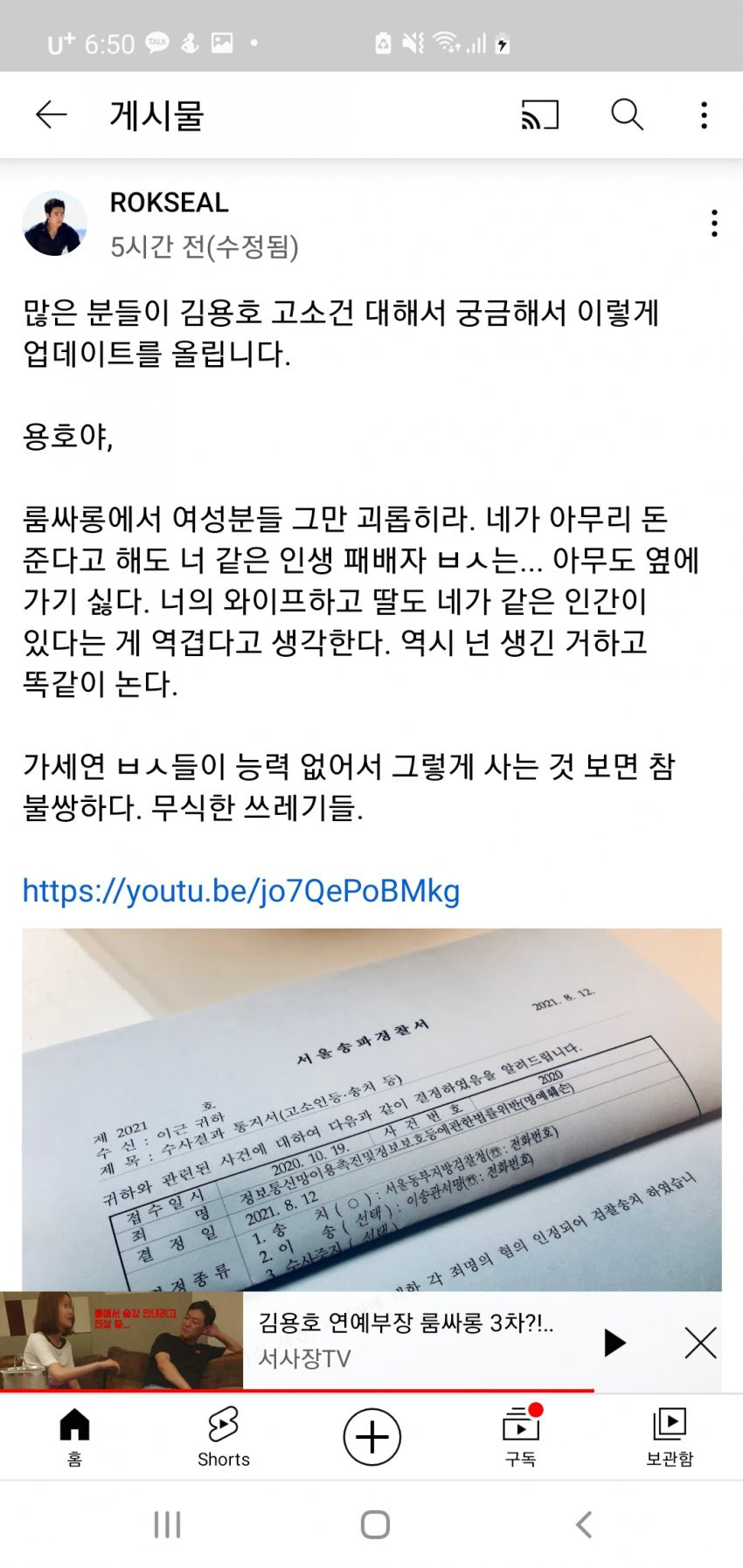Resume playback in the miniplayer
Image resolution: width=743 pixels, height=1568 pixels.
click(x=615, y=1343)
